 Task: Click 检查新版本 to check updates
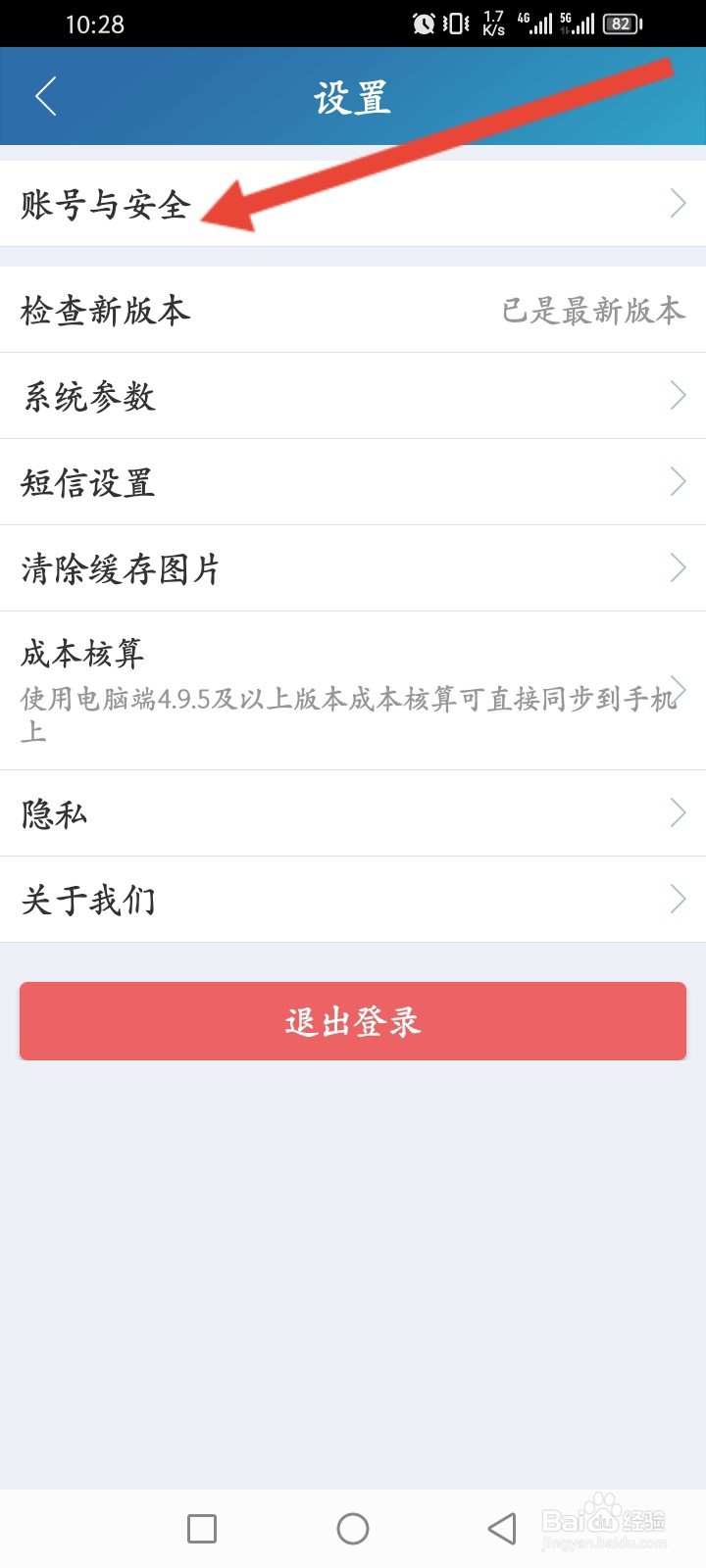point(102,312)
